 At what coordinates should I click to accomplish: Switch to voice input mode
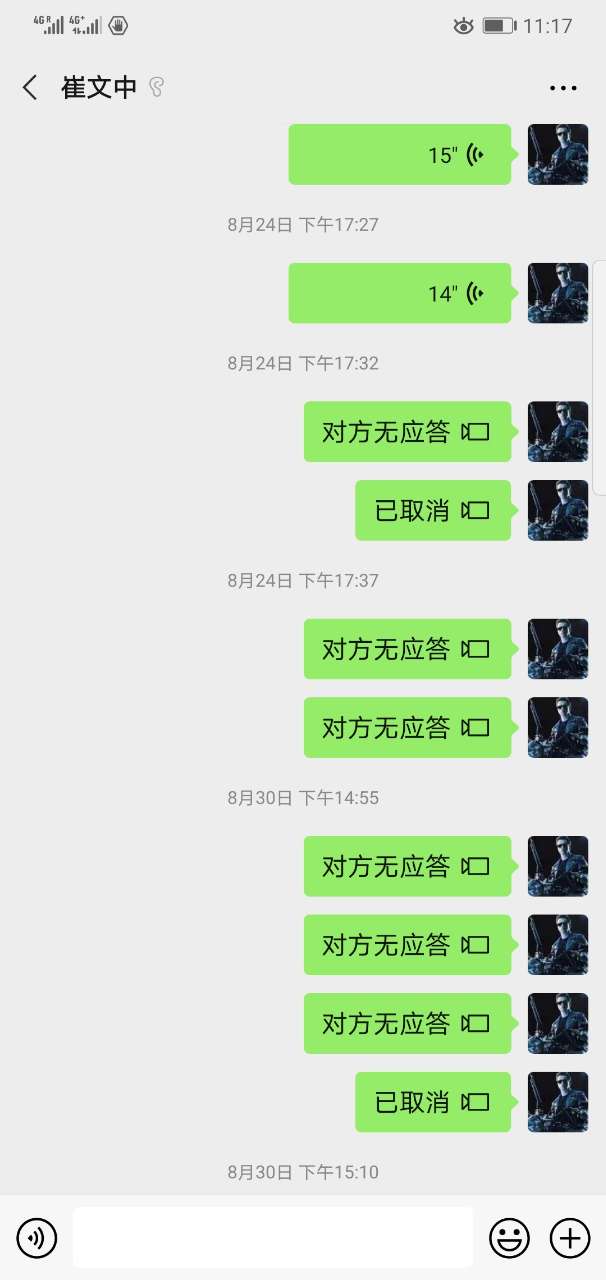pyautogui.click(x=37, y=1239)
